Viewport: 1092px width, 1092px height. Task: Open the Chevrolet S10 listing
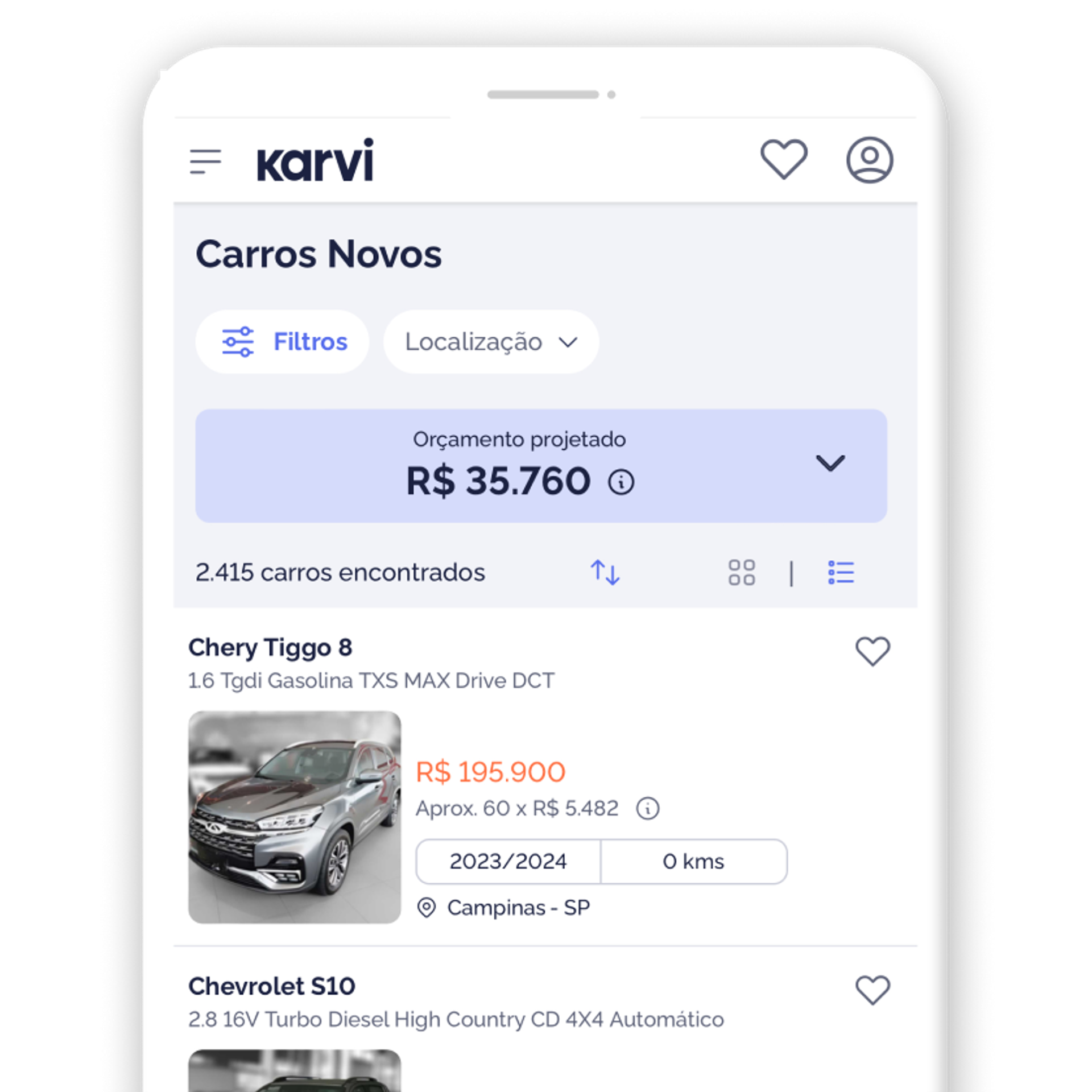tap(271, 987)
